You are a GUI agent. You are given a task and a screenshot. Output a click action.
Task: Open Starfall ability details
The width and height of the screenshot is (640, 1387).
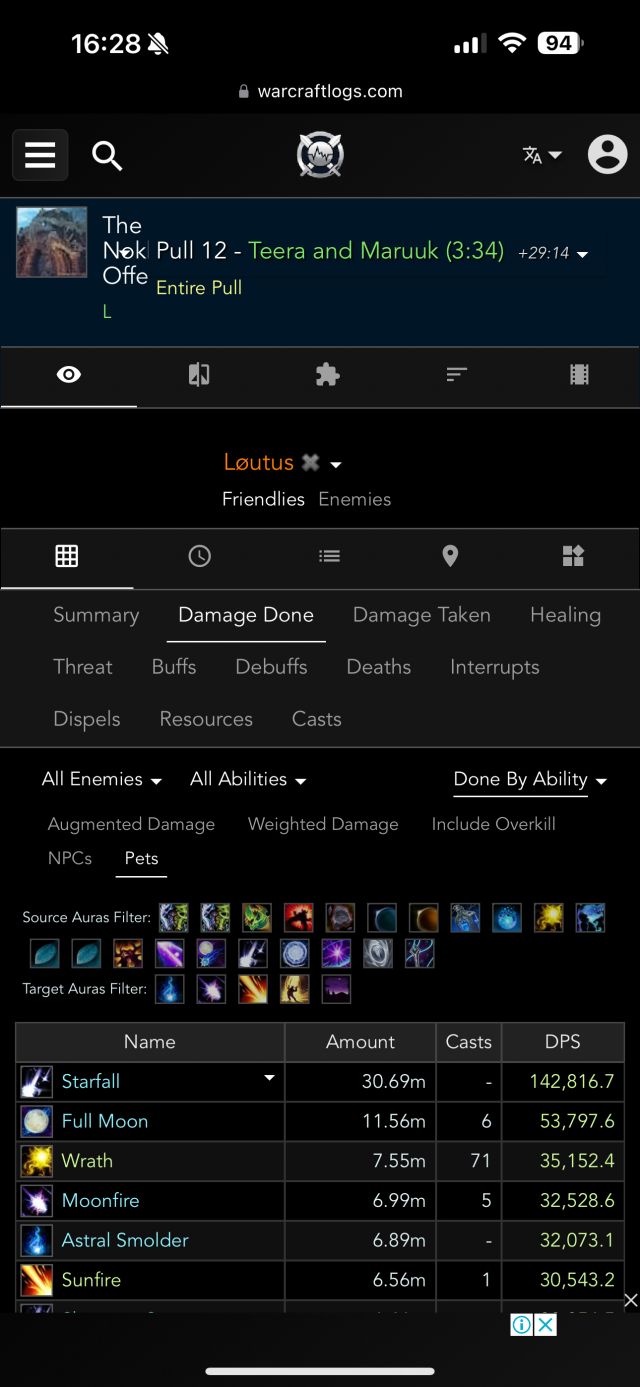[91, 1081]
